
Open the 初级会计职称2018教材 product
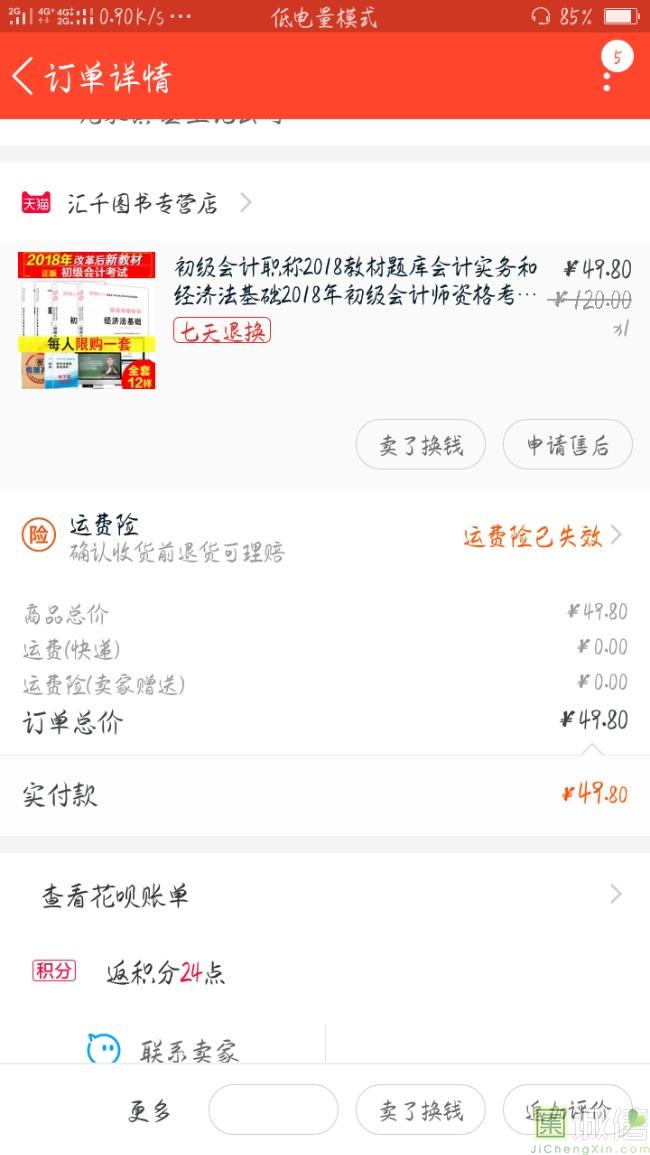click(356, 282)
